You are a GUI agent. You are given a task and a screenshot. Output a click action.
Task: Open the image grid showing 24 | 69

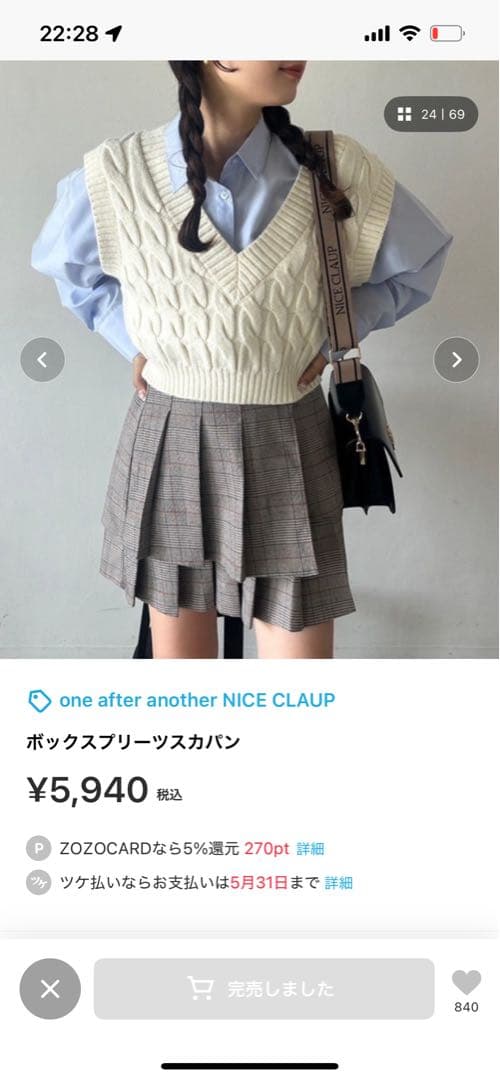click(430, 114)
